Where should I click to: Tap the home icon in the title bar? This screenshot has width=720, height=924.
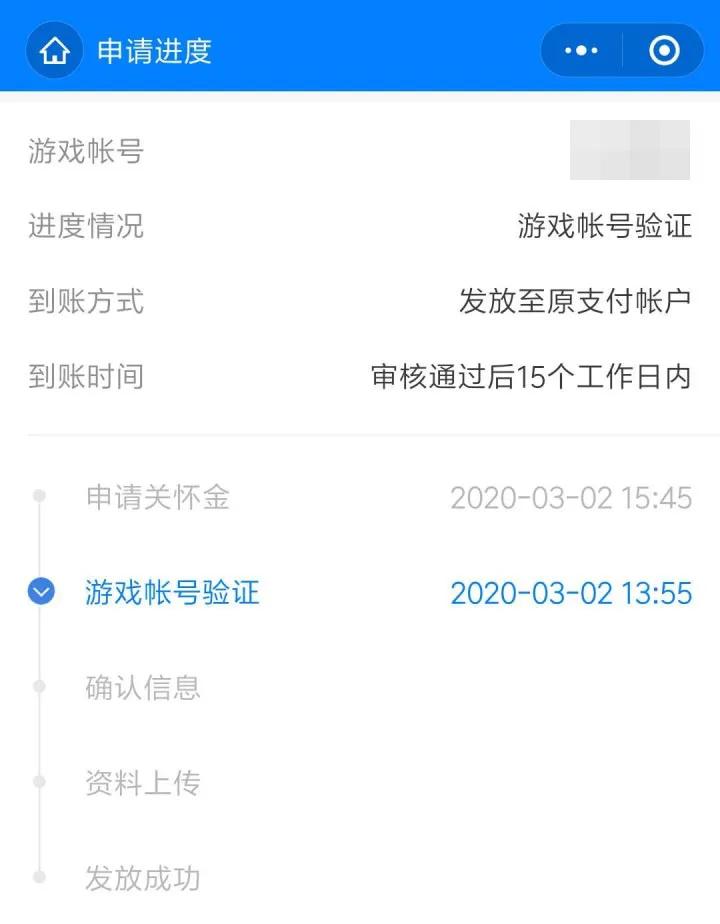pos(54,49)
